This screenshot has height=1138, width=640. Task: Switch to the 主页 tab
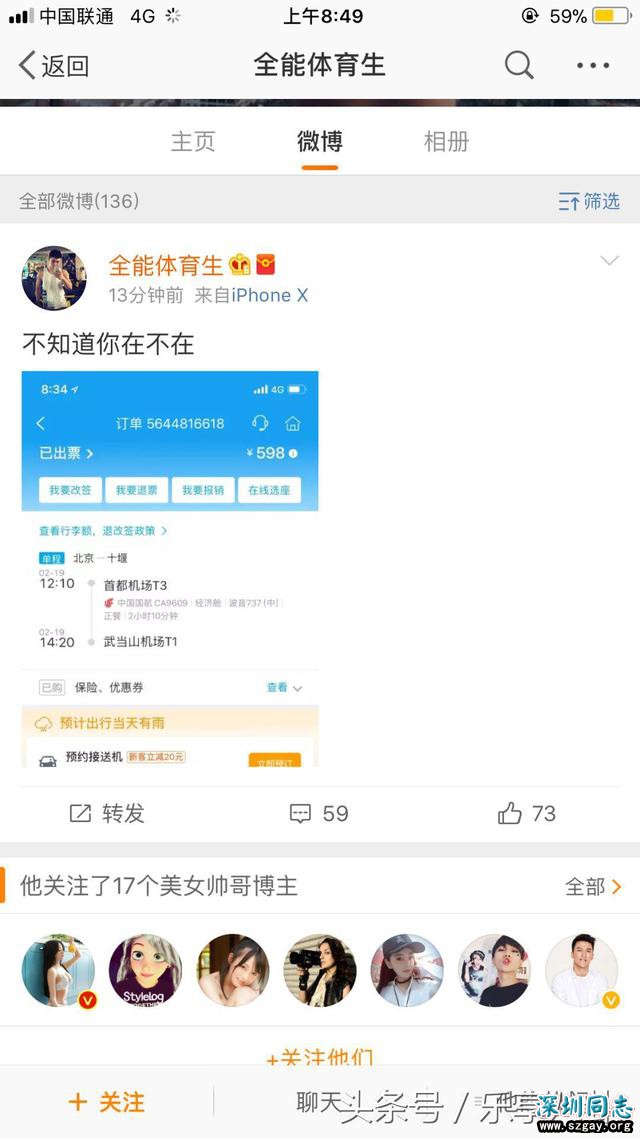coord(193,141)
